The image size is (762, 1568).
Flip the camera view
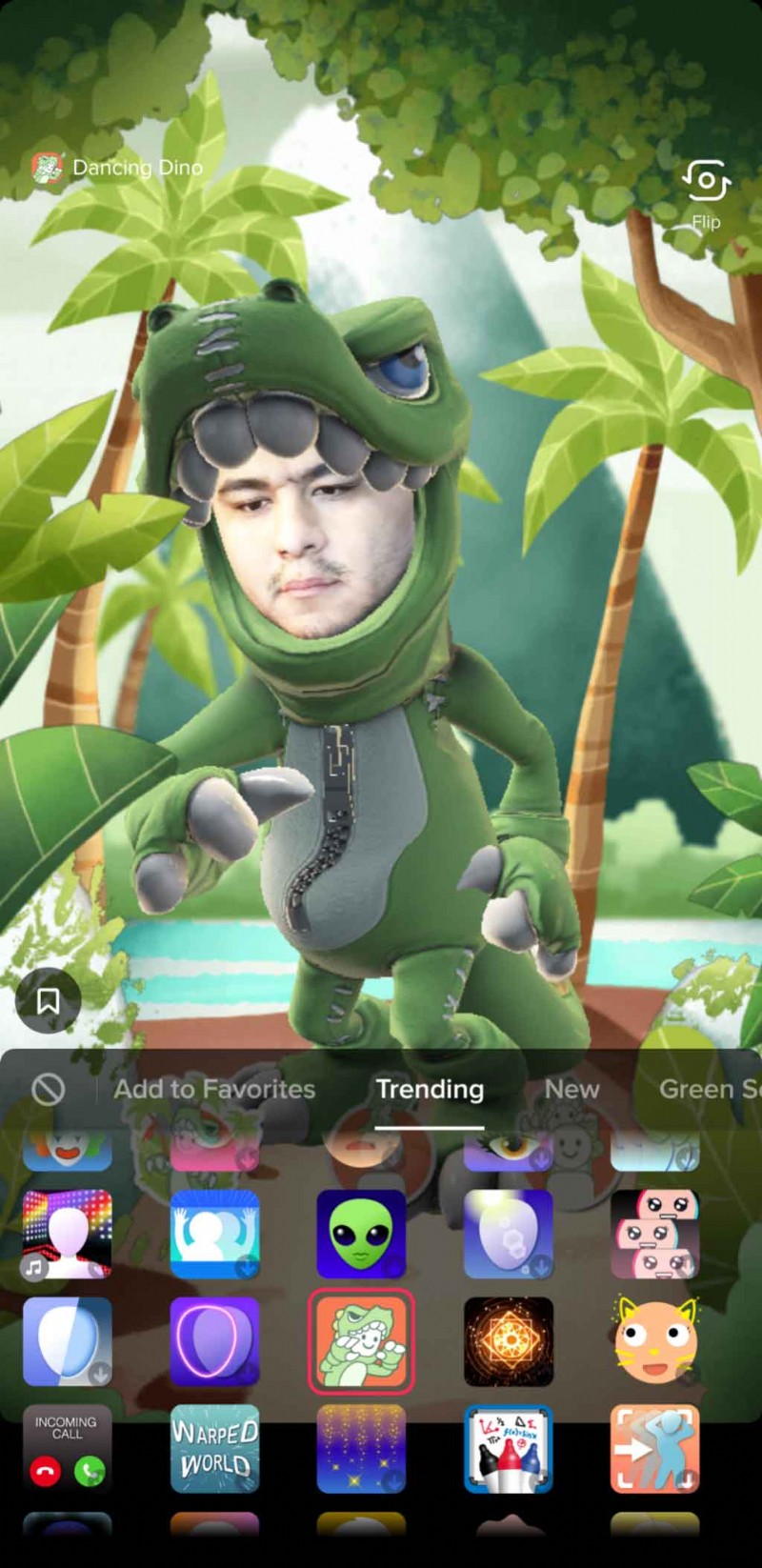coord(706,191)
